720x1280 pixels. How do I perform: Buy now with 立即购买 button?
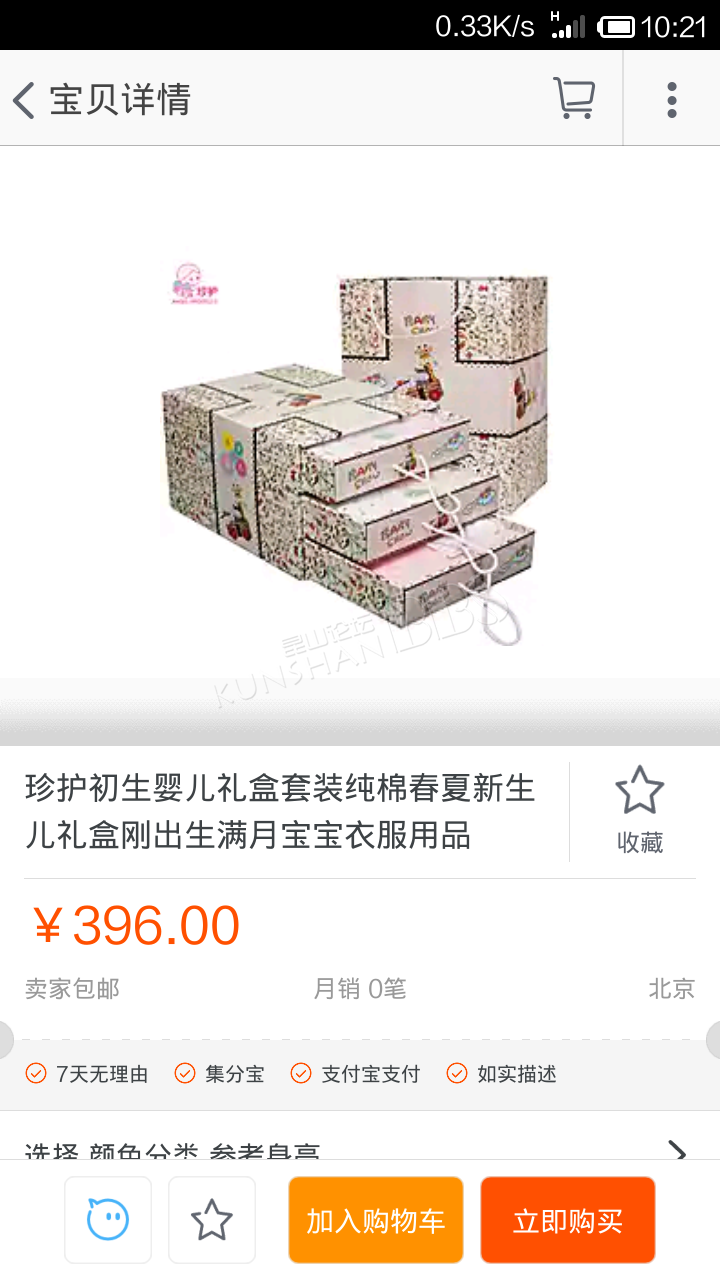[x=568, y=1220]
